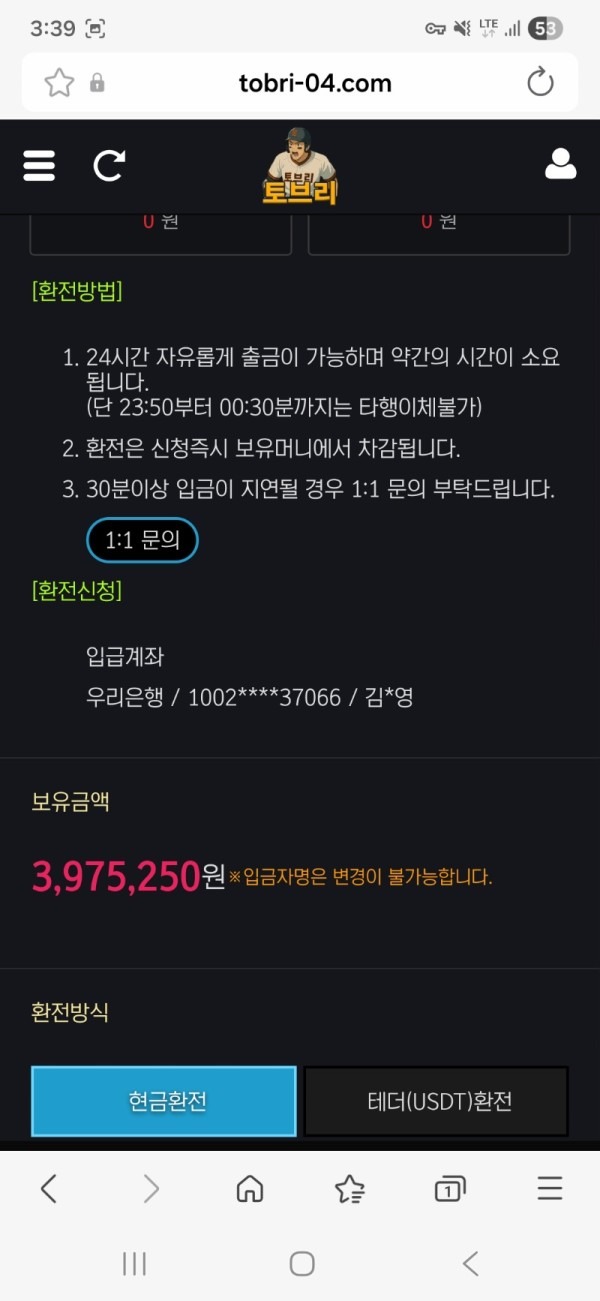
Task: Select 현금환전 withdrawal method
Action: click(x=164, y=1101)
